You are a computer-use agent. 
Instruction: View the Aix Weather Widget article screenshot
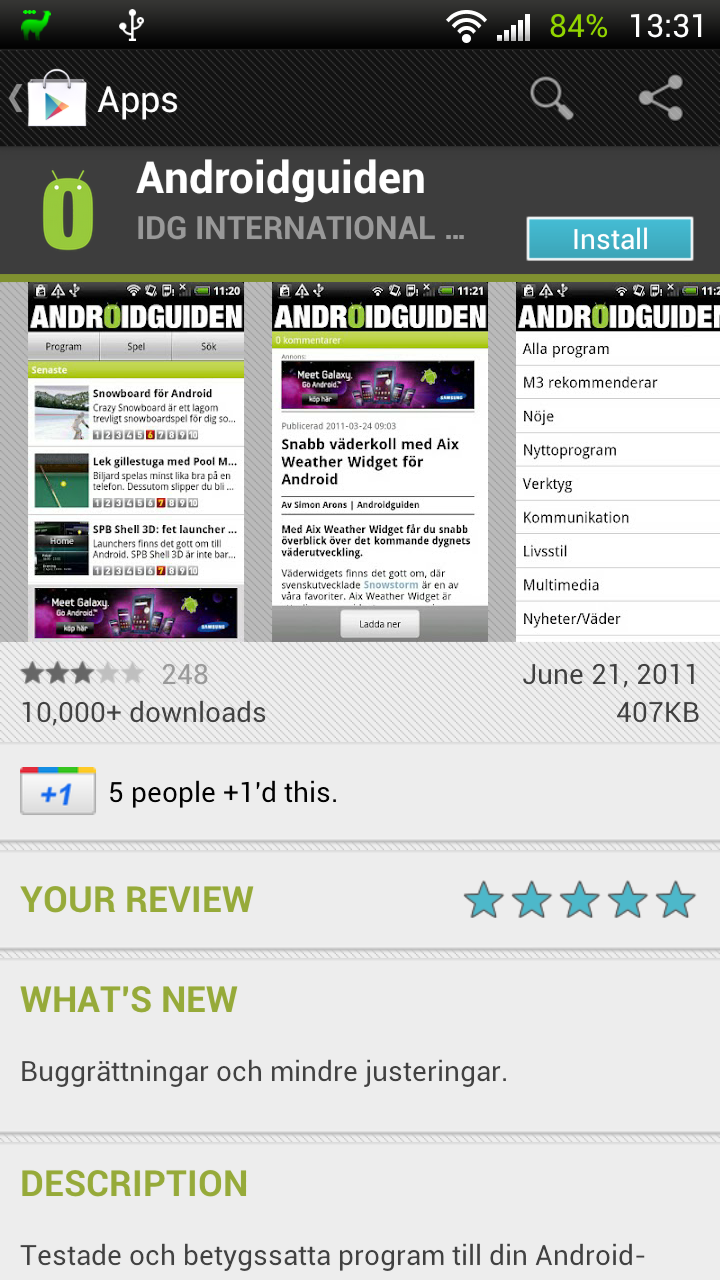(380, 461)
